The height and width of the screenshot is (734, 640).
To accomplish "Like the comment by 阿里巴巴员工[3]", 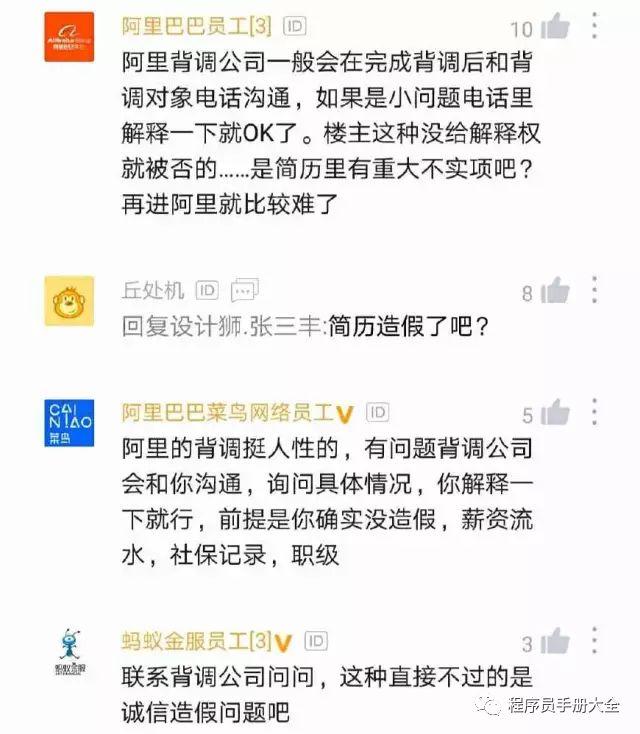I will click(555, 28).
